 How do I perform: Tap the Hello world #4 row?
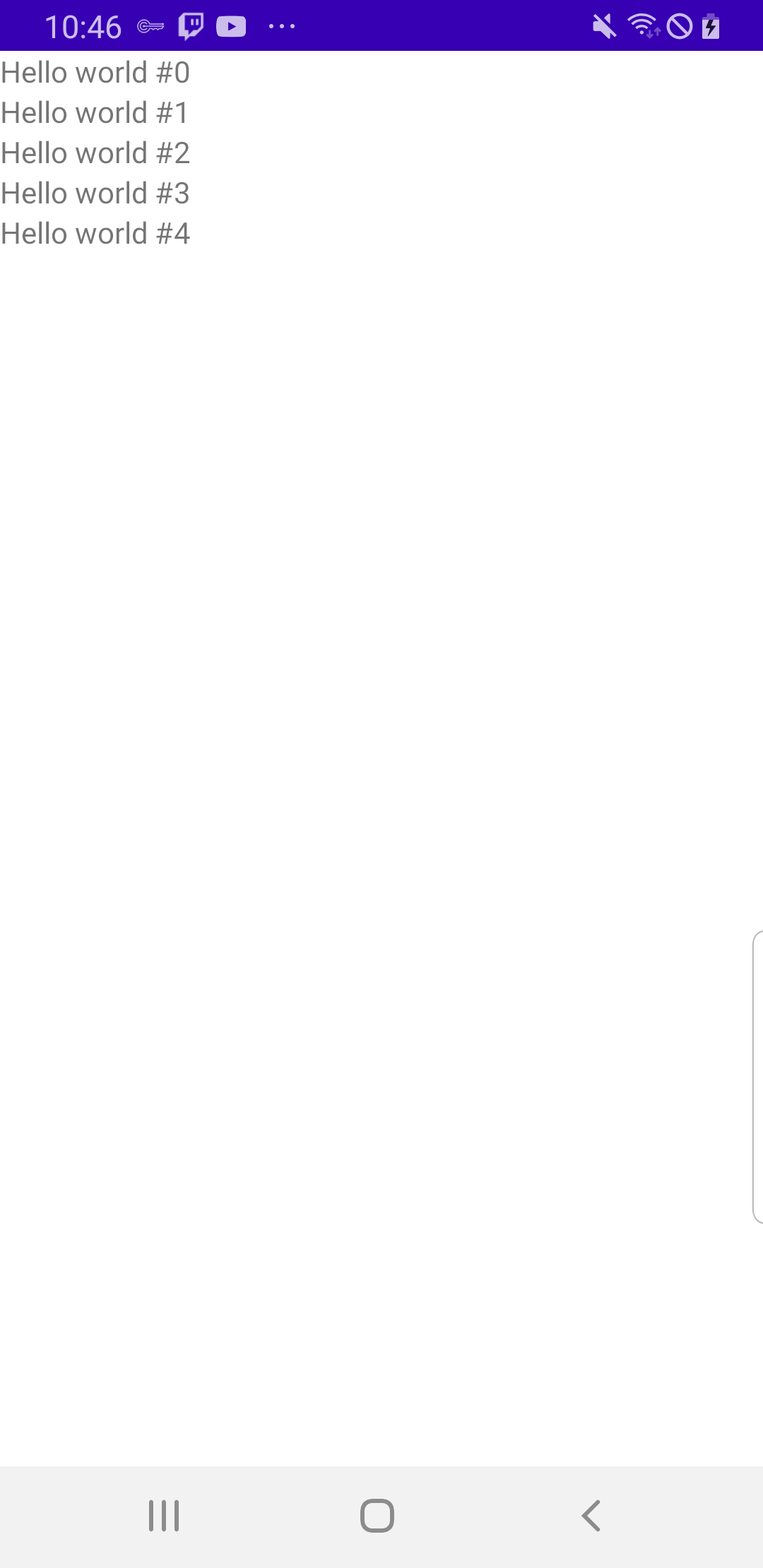click(x=95, y=233)
